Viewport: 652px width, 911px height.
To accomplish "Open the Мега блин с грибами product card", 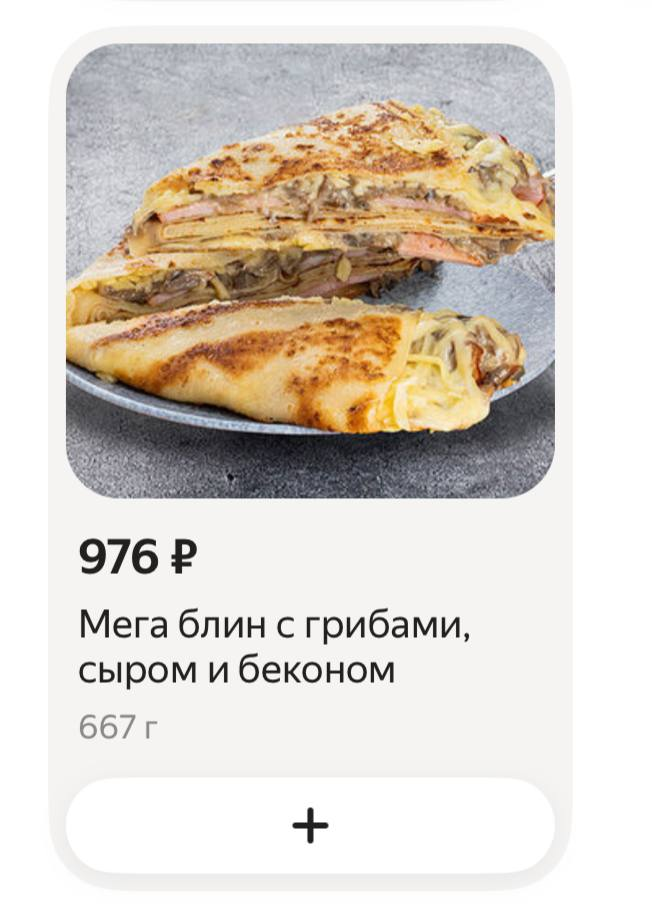I will coord(310,270).
